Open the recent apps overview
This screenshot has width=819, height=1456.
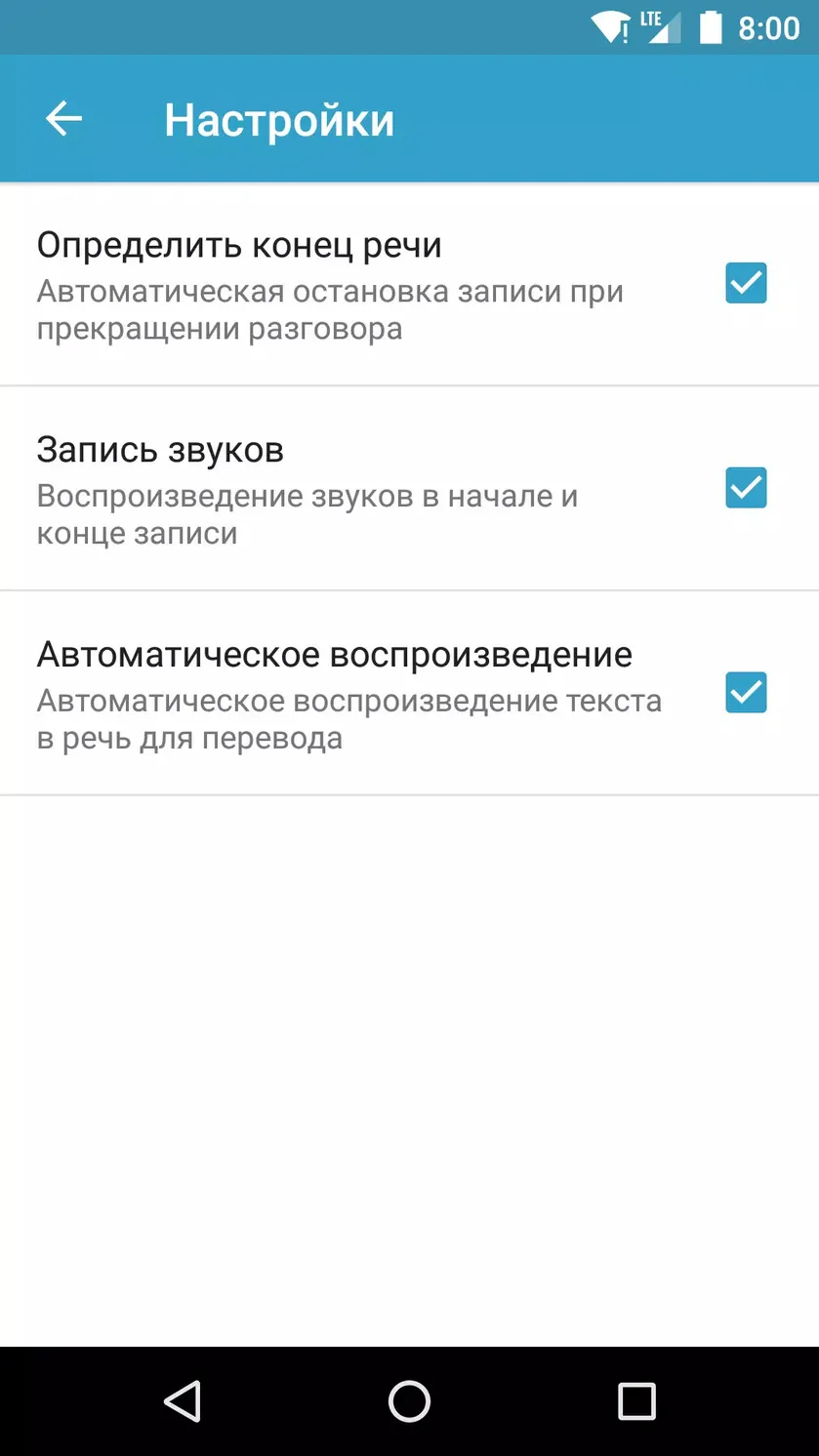click(x=636, y=1401)
